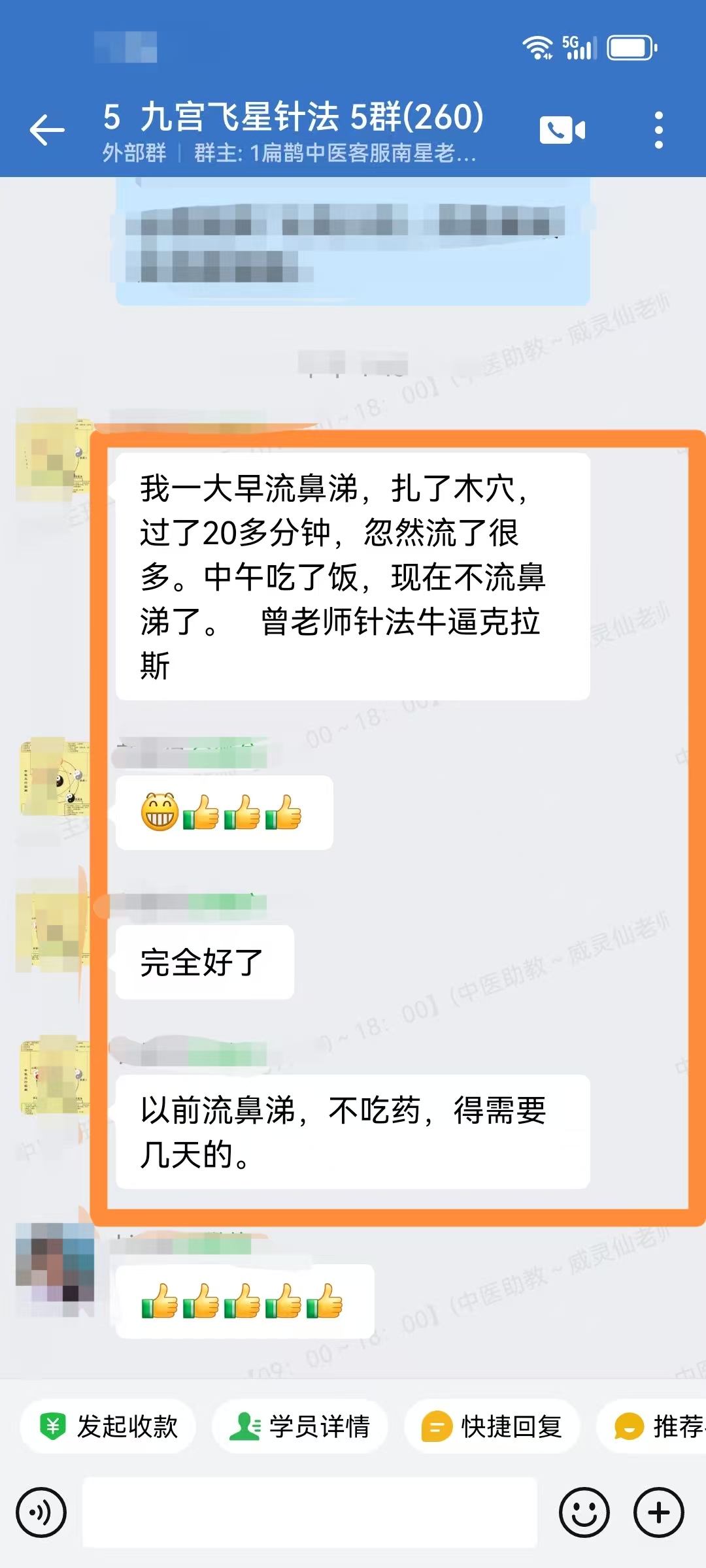Open 快捷回复 quick replies
This screenshot has height=1568, width=706.
click(493, 1426)
